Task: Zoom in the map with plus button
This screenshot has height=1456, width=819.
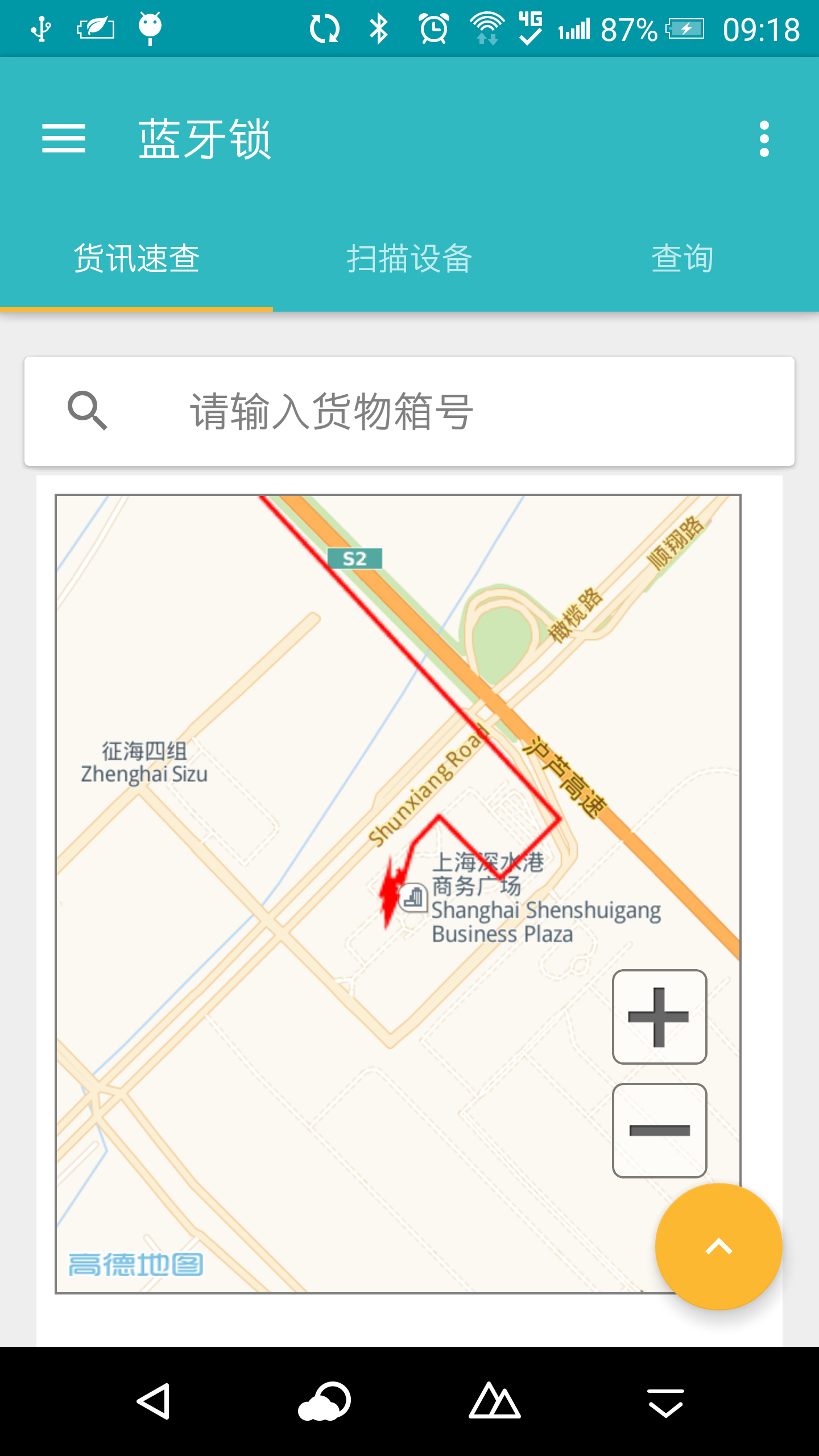Action: (x=659, y=1017)
